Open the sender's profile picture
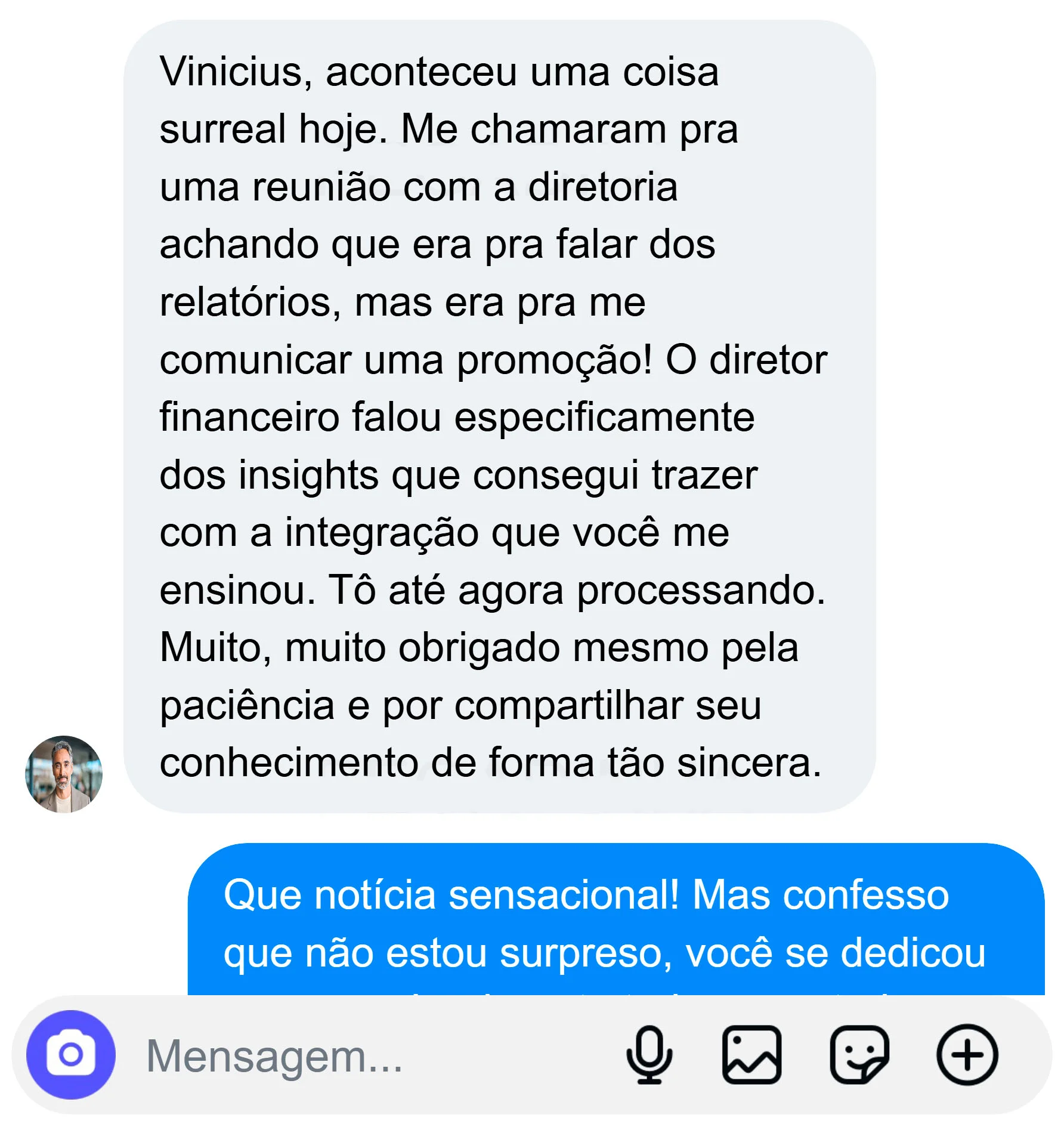Image resolution: width=1064 pixels, height=1130 pixels. click(x=64, y=774)
